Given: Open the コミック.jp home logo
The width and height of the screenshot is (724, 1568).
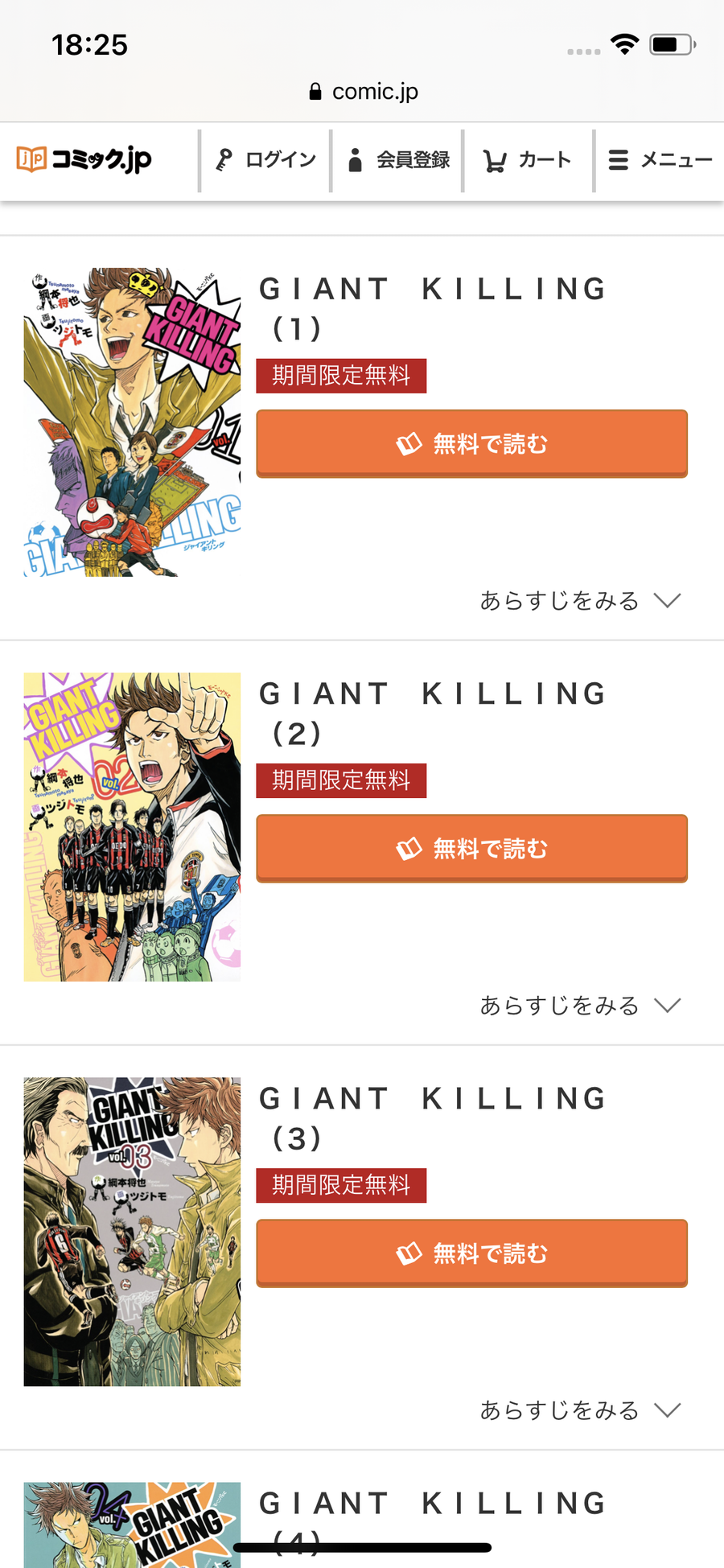Looking at the screenshot, I should [x=84, y=159].
